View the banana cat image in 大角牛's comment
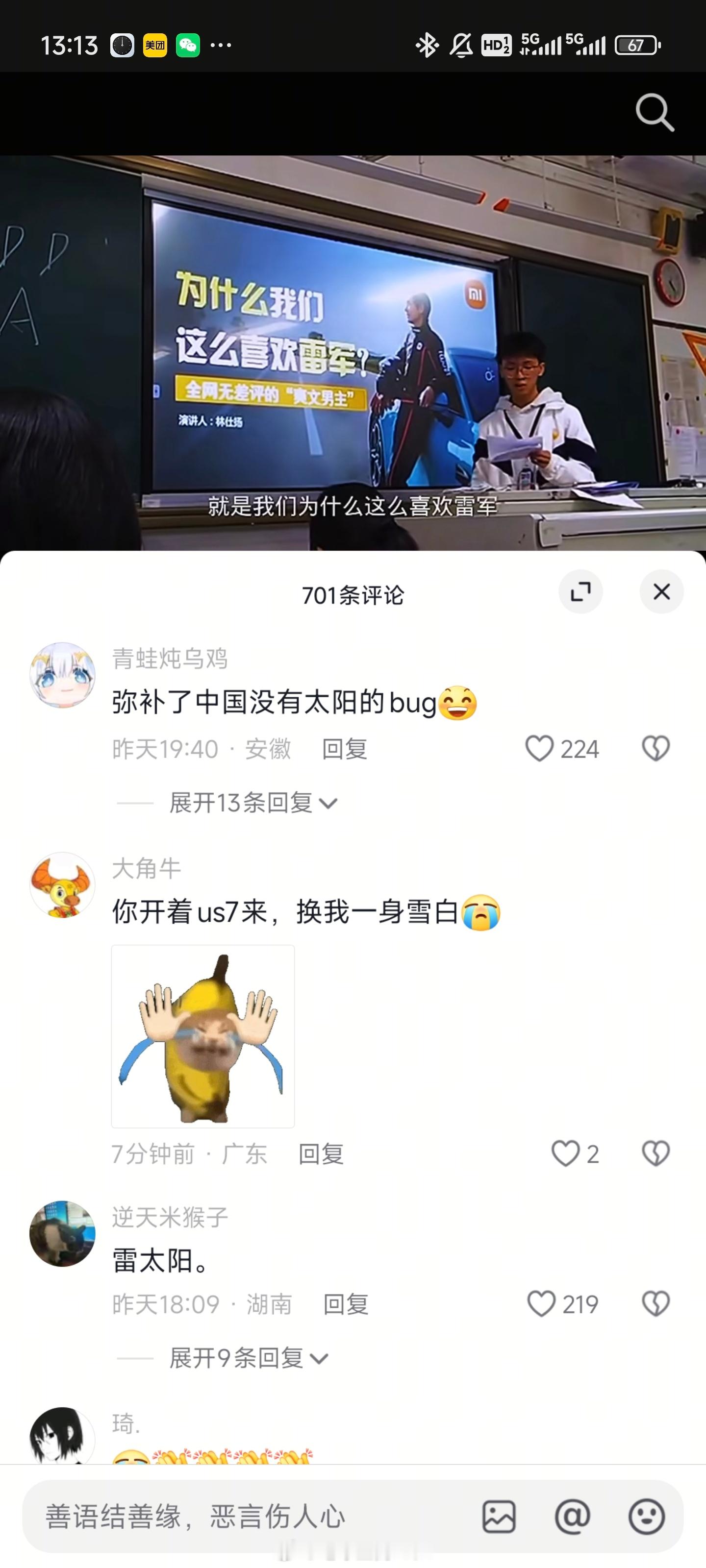Image resolution: width=706 pixels, height=1568 pixels. tap(203, 1036)
